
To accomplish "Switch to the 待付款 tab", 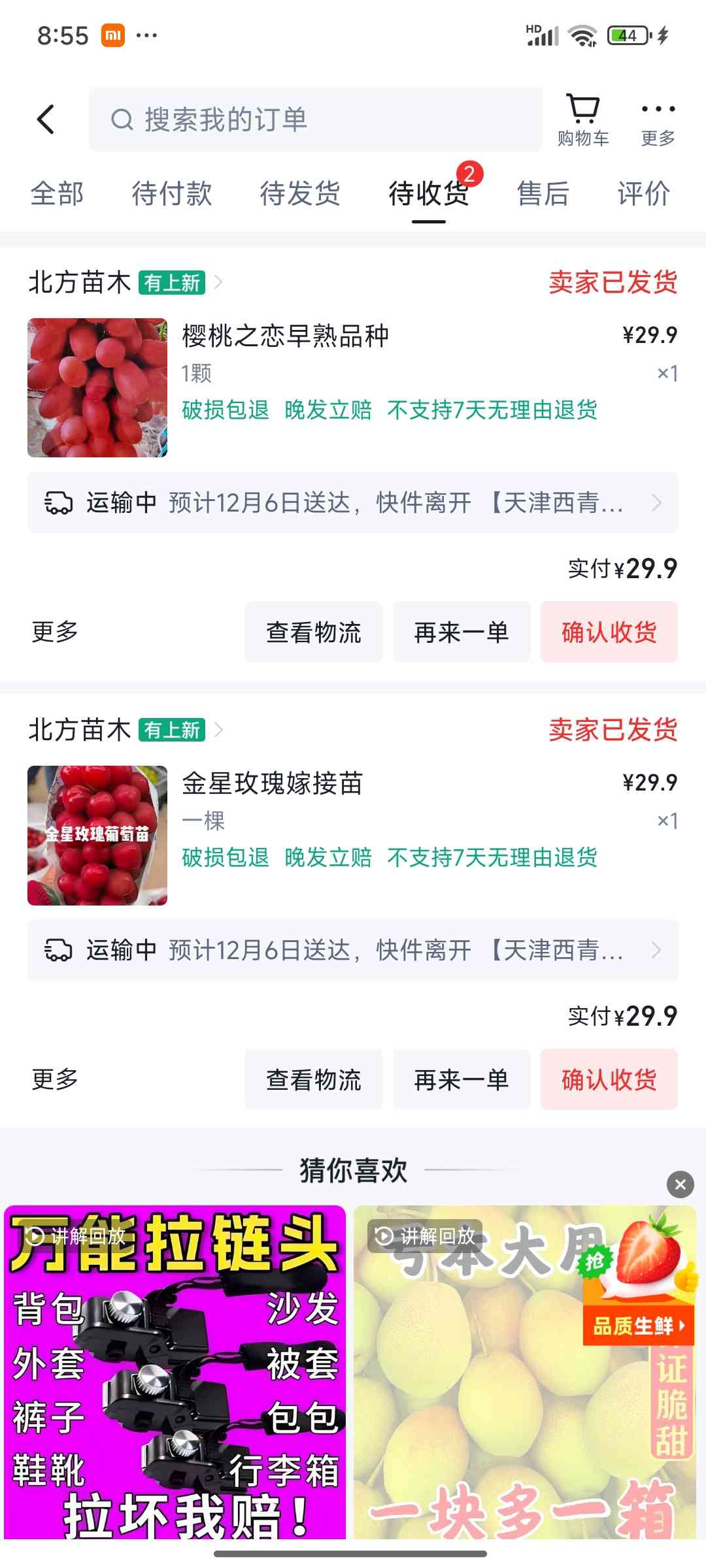I will (x=172, y=194).
